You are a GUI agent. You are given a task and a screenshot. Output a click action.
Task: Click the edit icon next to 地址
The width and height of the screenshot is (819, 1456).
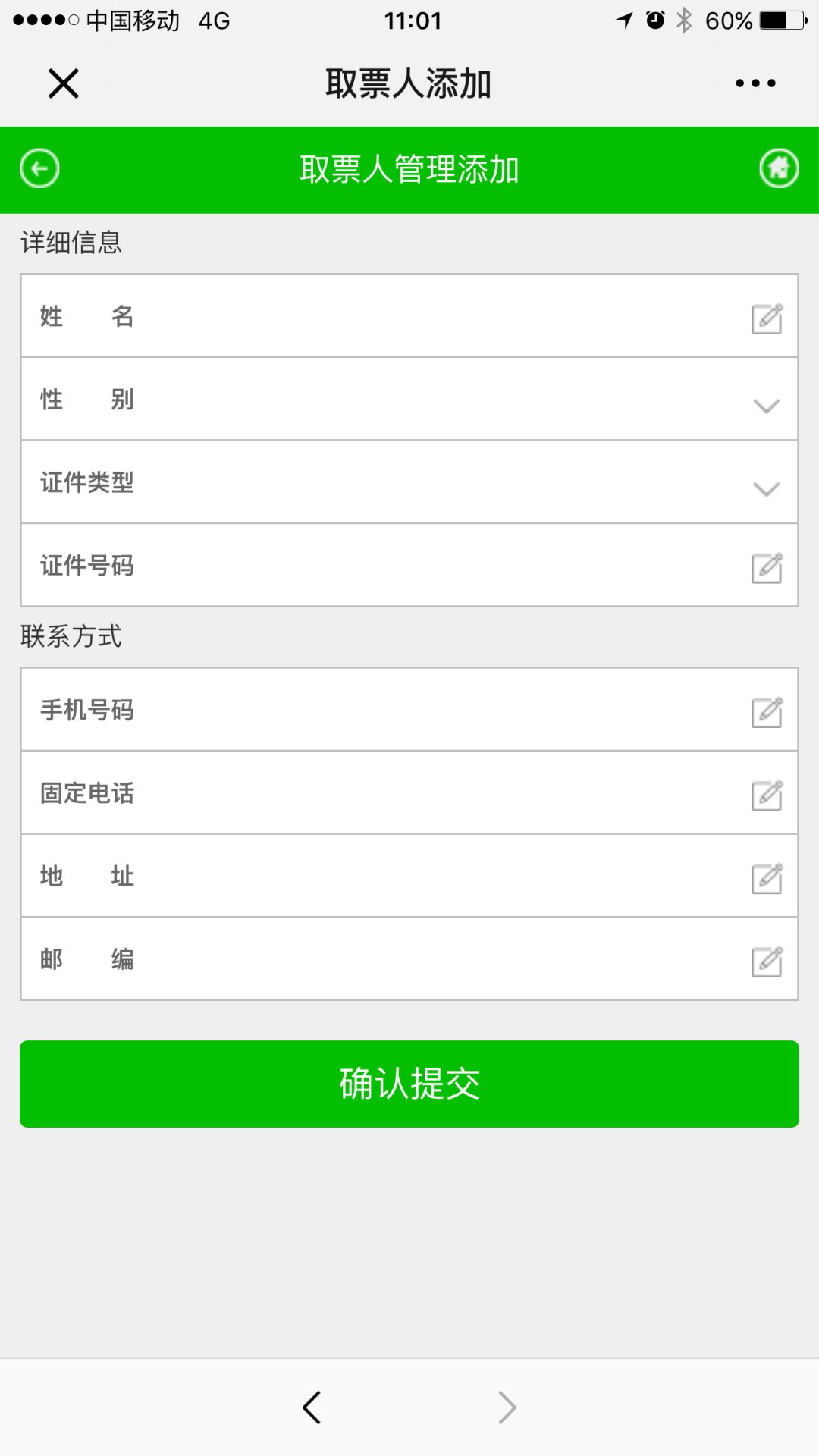[x=767, y=877]
